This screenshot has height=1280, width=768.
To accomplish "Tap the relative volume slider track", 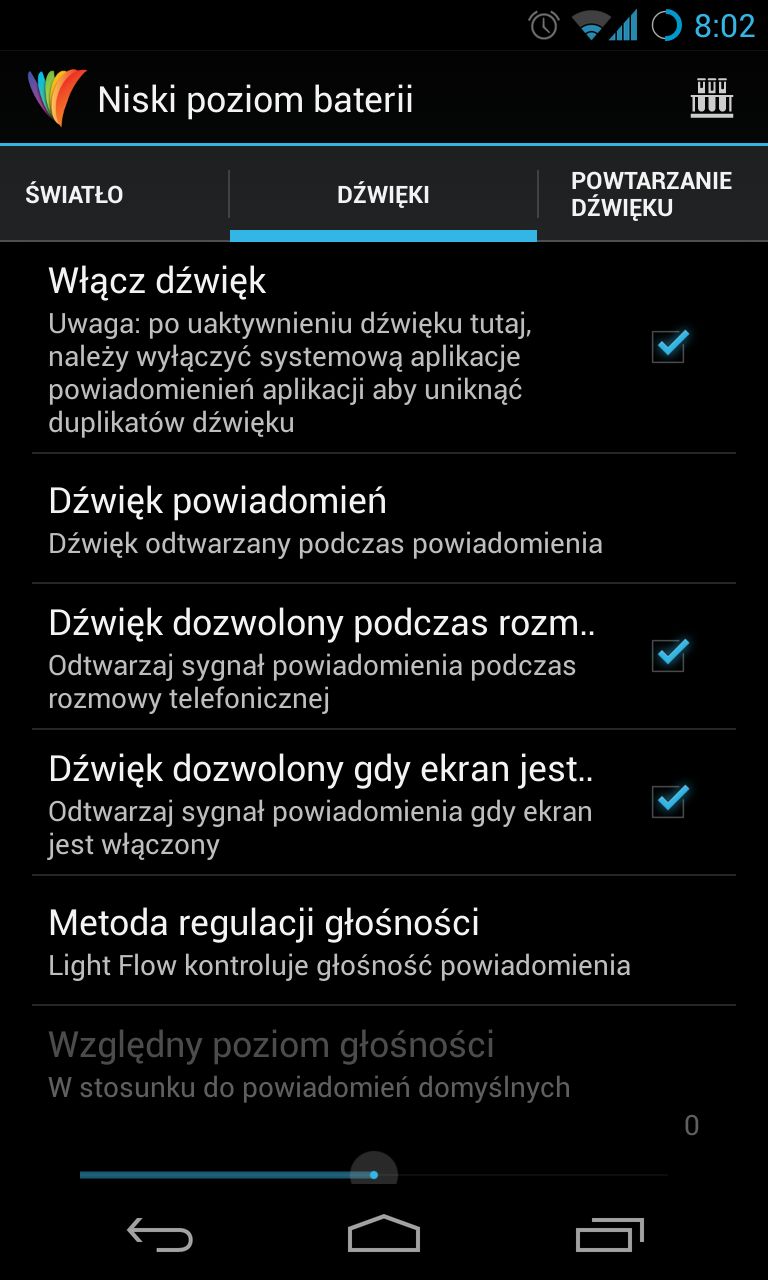I will click(x=373, y=1174).
